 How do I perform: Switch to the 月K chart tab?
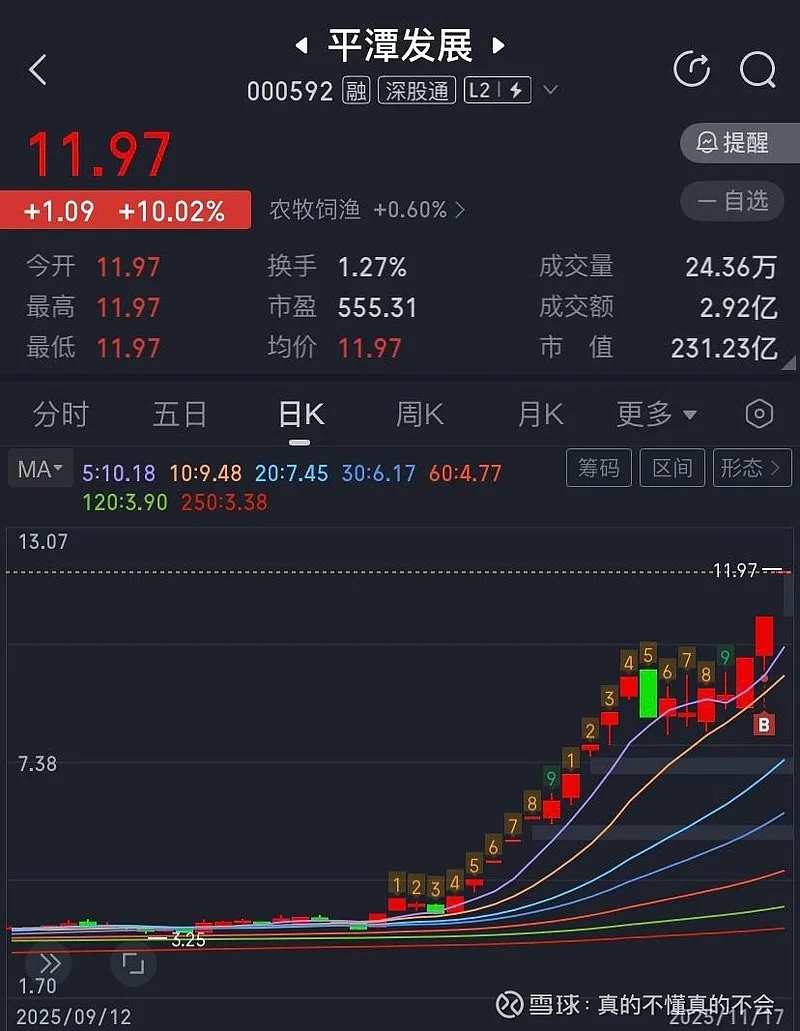pos(541,414)
